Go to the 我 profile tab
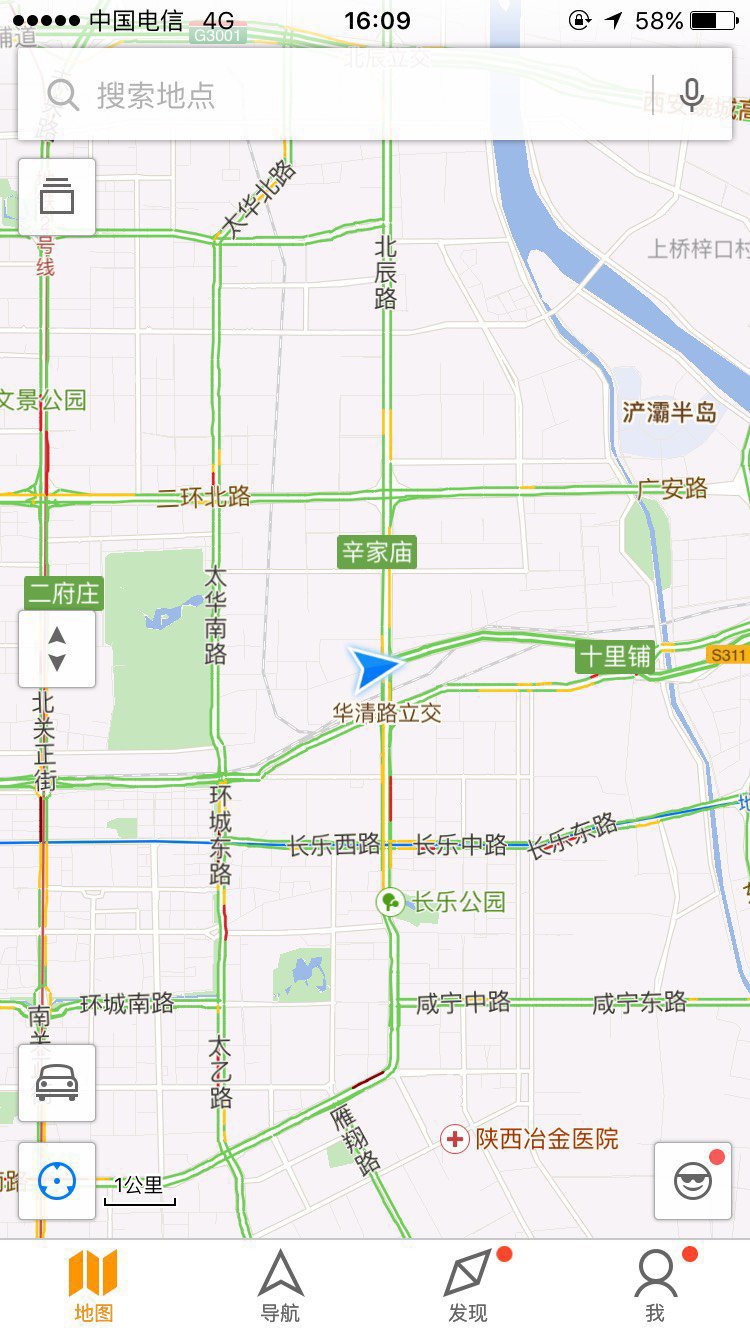 tap(655, 1287)
